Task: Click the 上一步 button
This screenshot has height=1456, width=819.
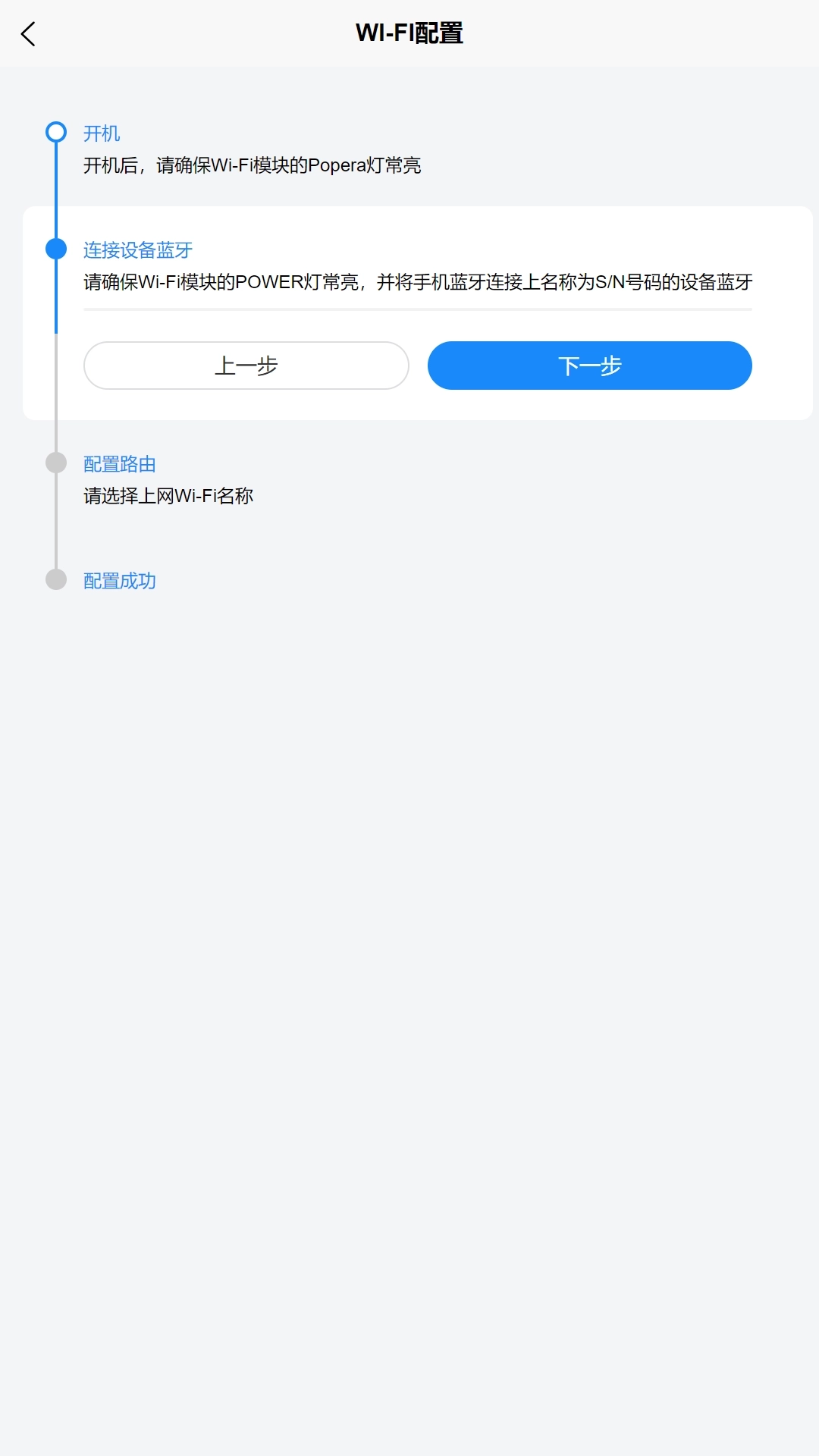Action: [x=245, y=366]
